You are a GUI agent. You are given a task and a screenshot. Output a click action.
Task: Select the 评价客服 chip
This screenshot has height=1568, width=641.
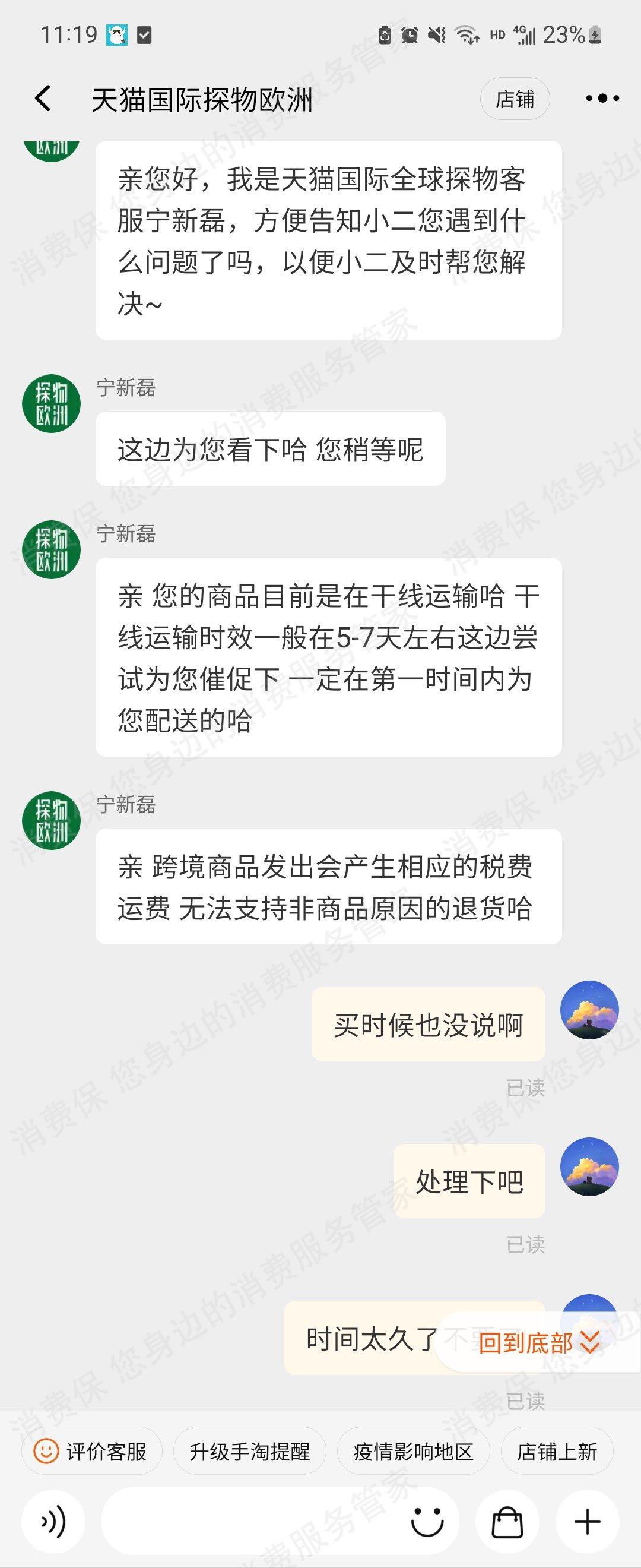click(x=92, y=1452)
